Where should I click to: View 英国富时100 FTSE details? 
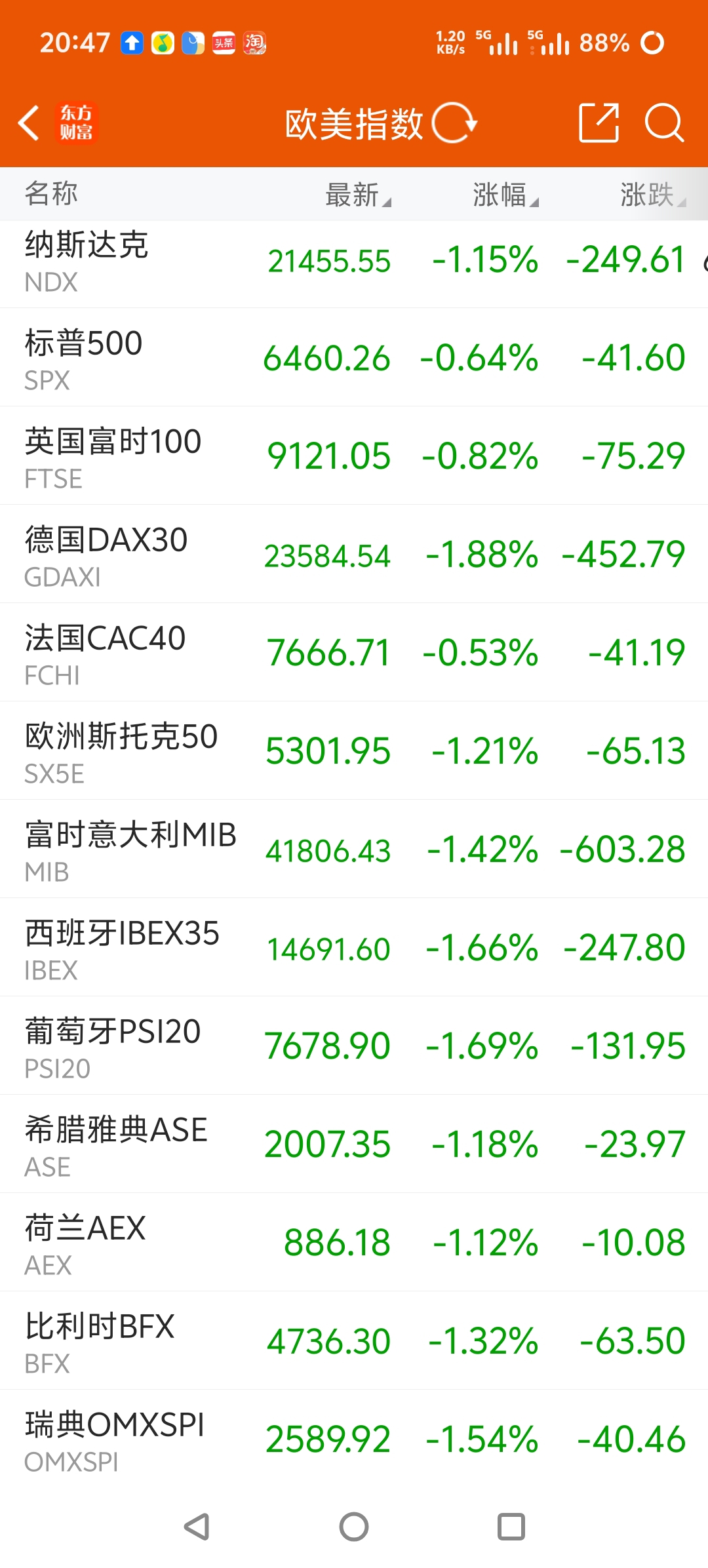click(354, 456)
